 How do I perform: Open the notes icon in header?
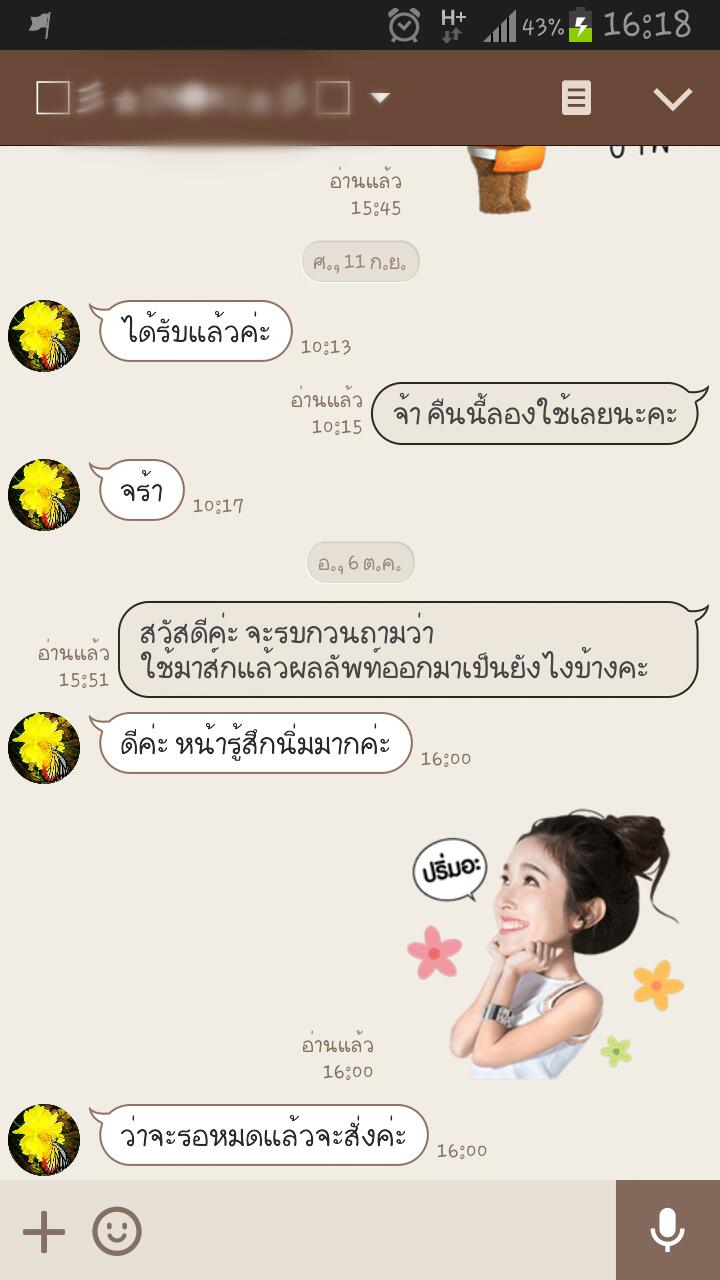(576, 98)
